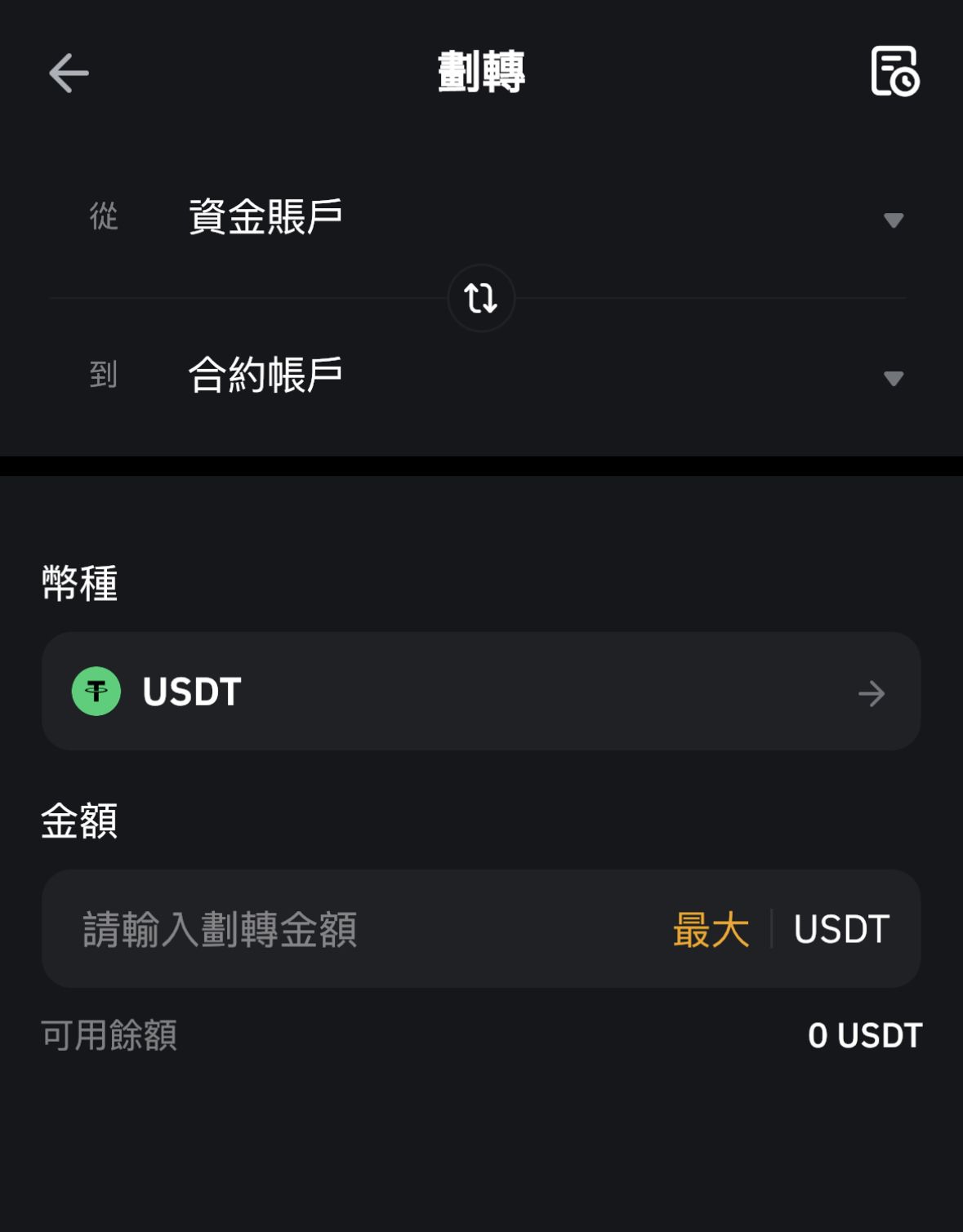963x1232 pixels.
Task: Tap 最大 to fill maximum transfer amount
Action: (x=710, y=928)
